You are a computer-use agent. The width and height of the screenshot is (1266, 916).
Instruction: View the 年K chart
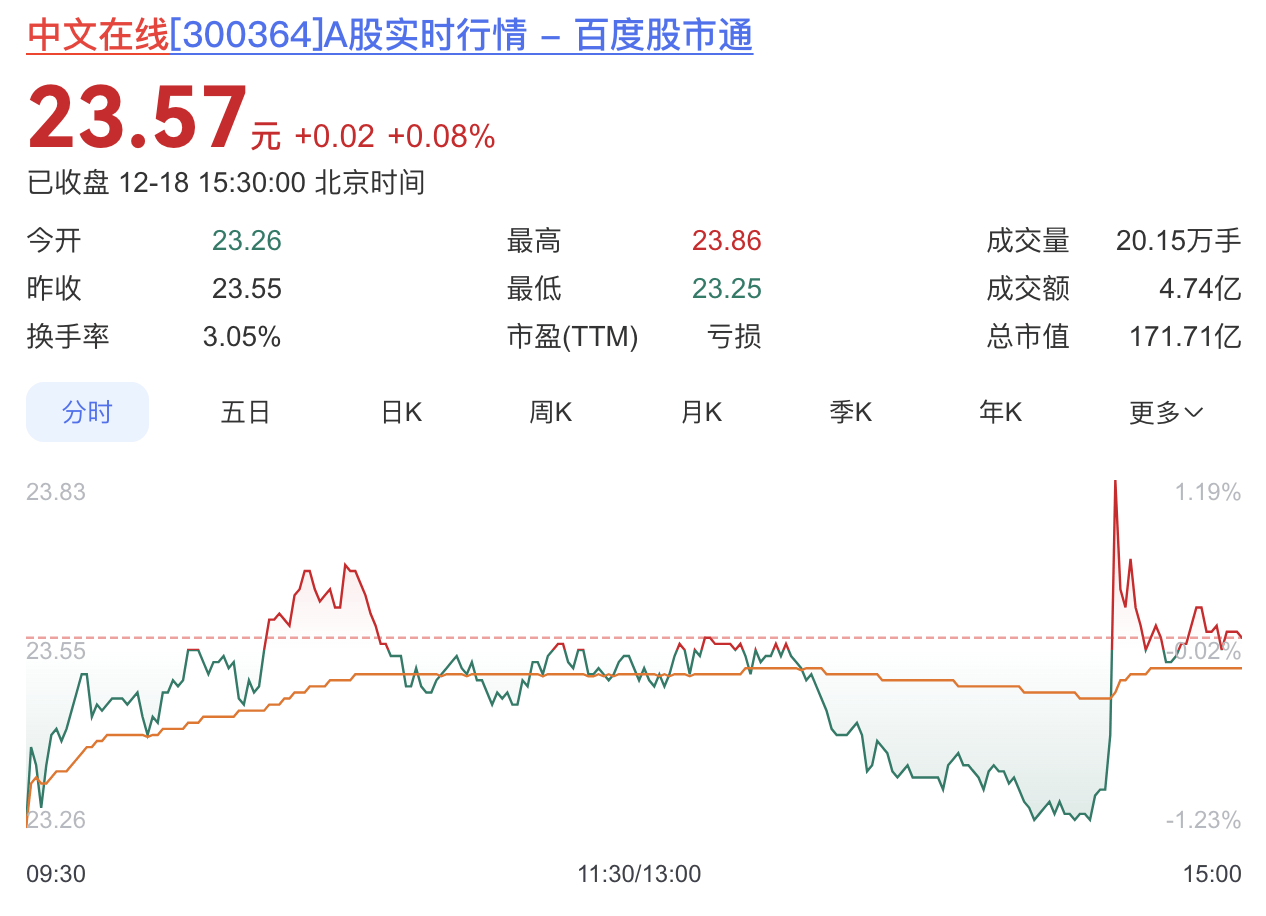tap(1000, 412)
